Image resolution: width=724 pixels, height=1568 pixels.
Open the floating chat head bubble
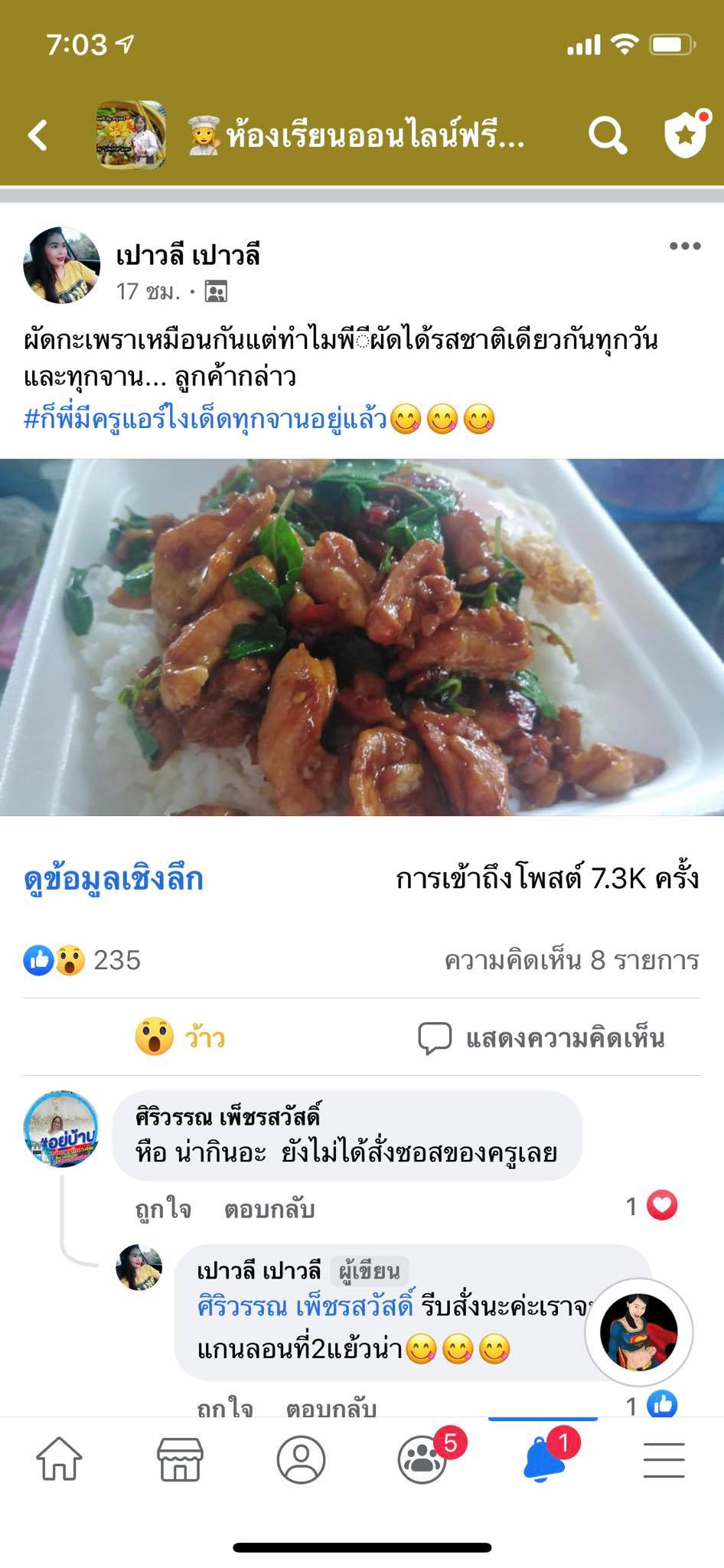pyautogui.click(x=638, y=1332)
